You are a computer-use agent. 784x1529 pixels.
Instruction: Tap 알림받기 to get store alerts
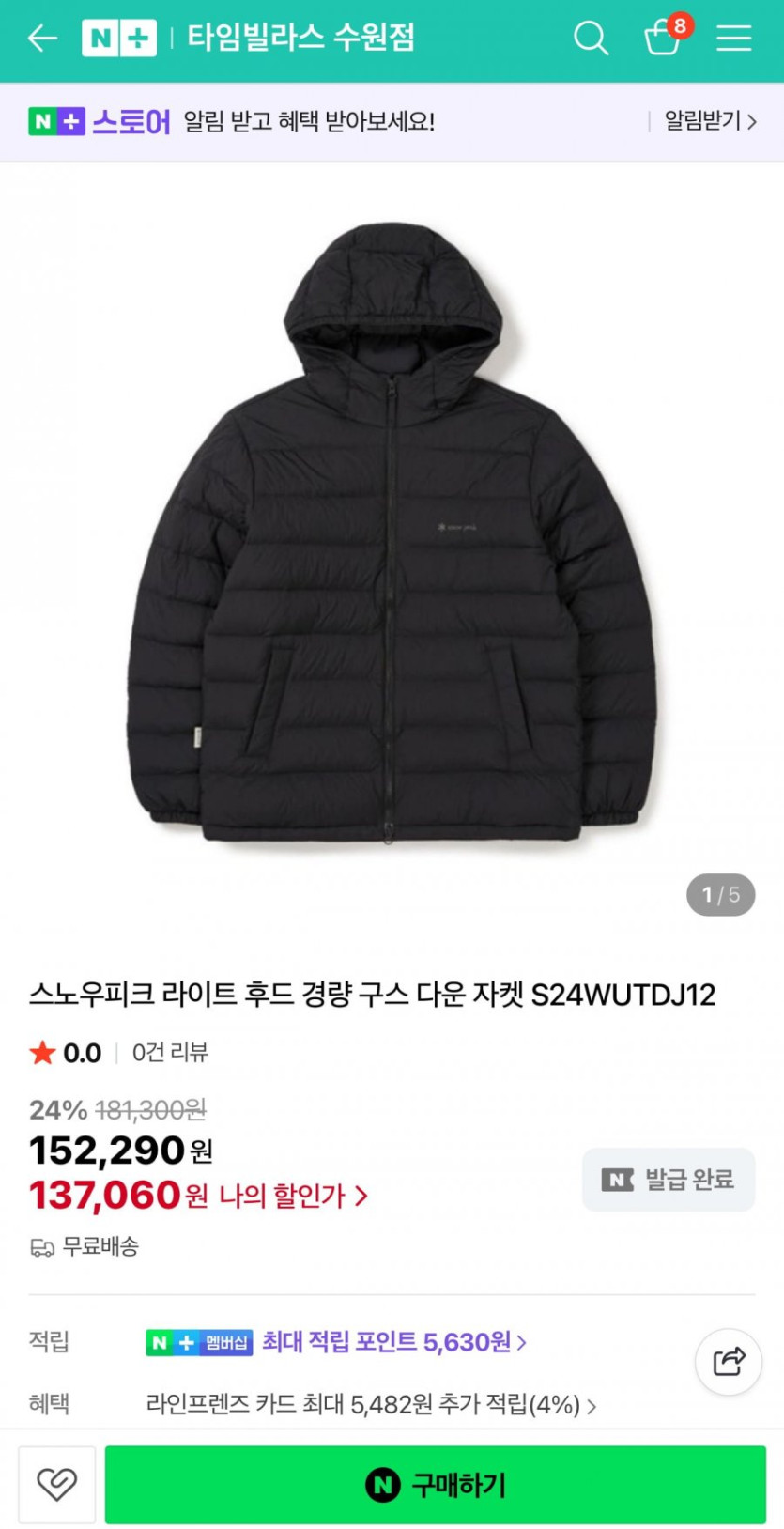click(709, 121)
